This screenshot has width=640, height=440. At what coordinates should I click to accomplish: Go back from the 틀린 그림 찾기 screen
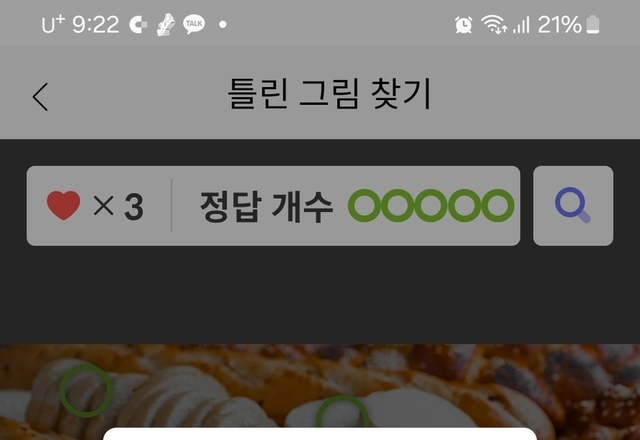click(x=40, y=96)
